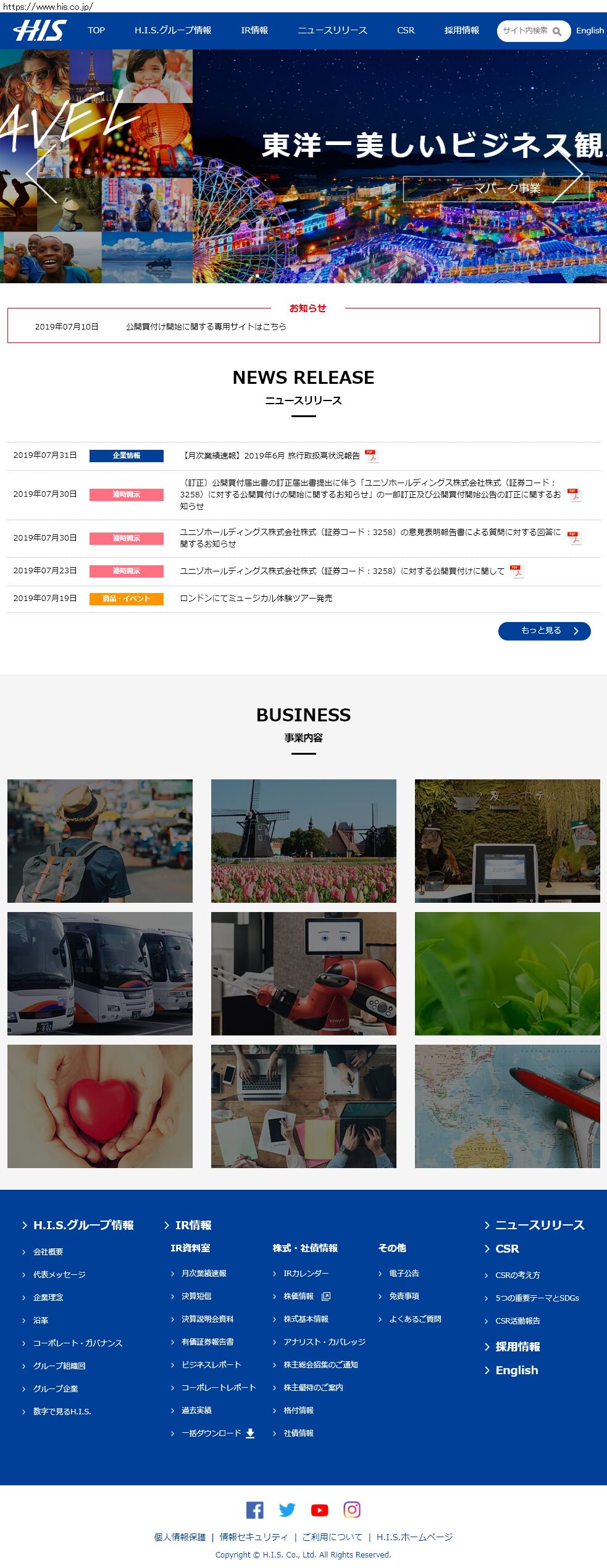Open the 採用情報 page from the header
607x1568 pixels.
tap(461, 31)
